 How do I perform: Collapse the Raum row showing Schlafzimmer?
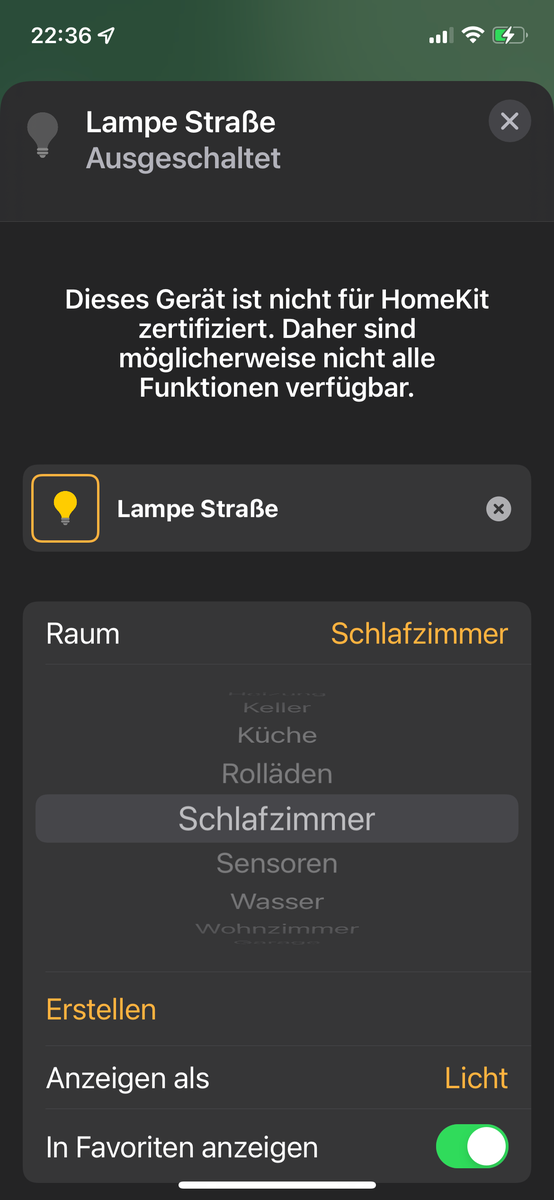tap(277, 634)
